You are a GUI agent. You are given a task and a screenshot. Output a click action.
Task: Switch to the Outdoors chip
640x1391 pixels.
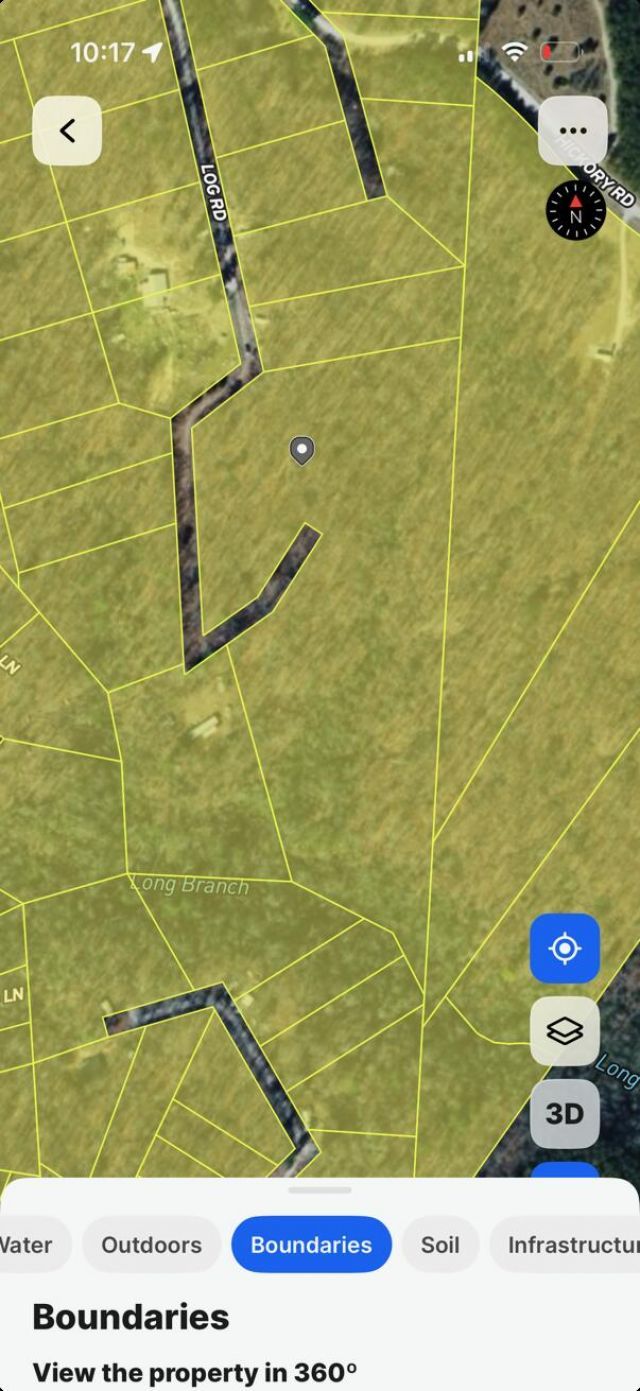click(x=151, y=1244)
